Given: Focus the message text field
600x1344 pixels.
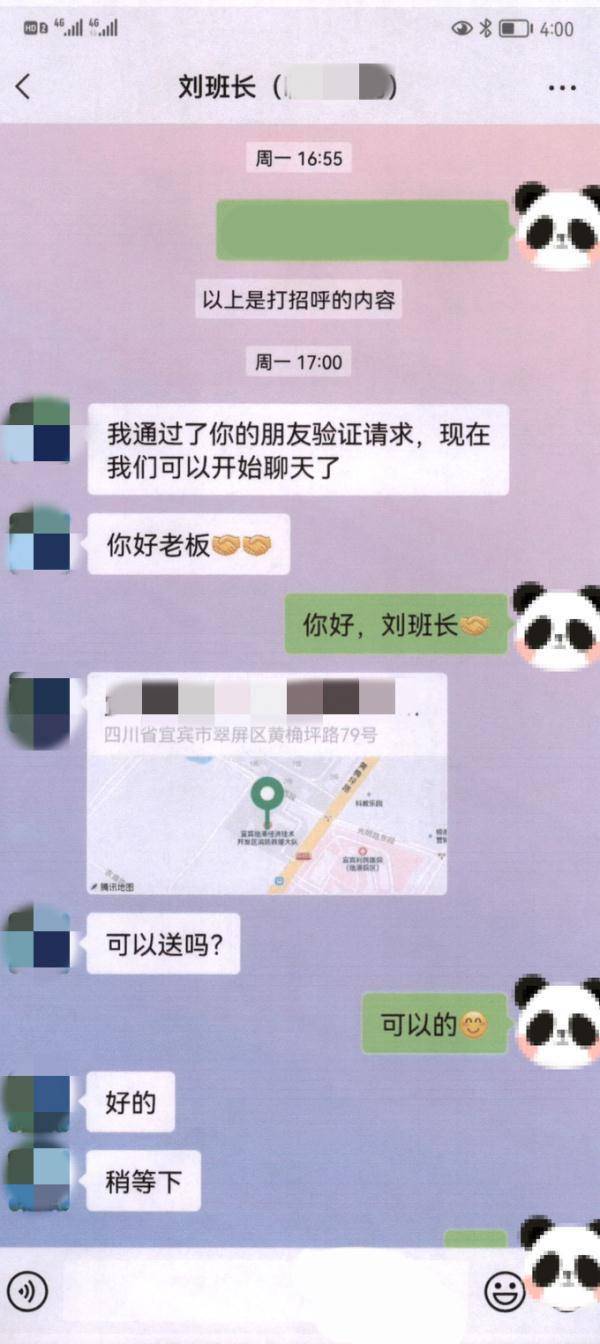Looking at the screenshot, I should point(265,1290).
